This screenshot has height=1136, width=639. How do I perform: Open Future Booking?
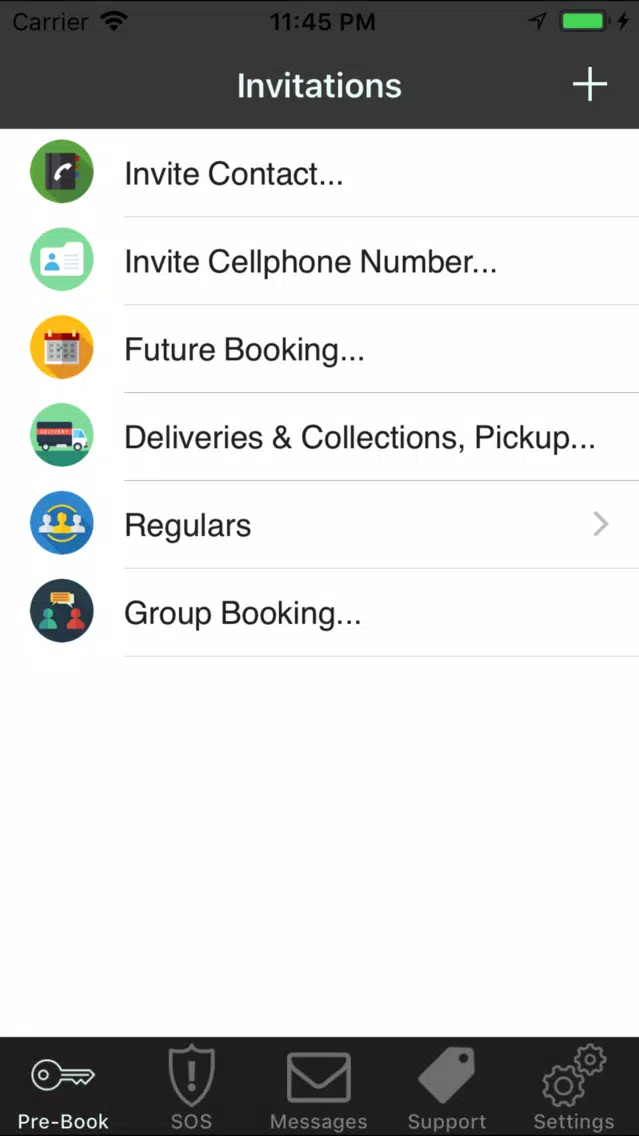[320, 349]
